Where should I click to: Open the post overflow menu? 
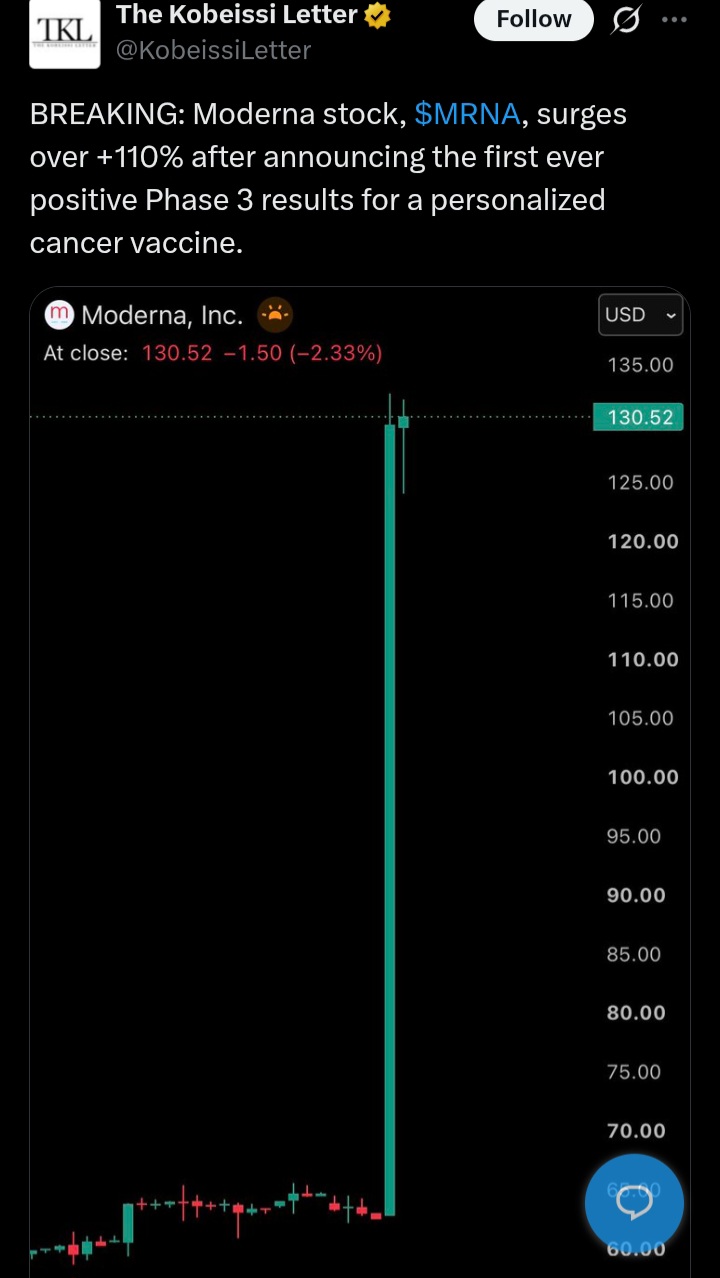tap(675, 20)
